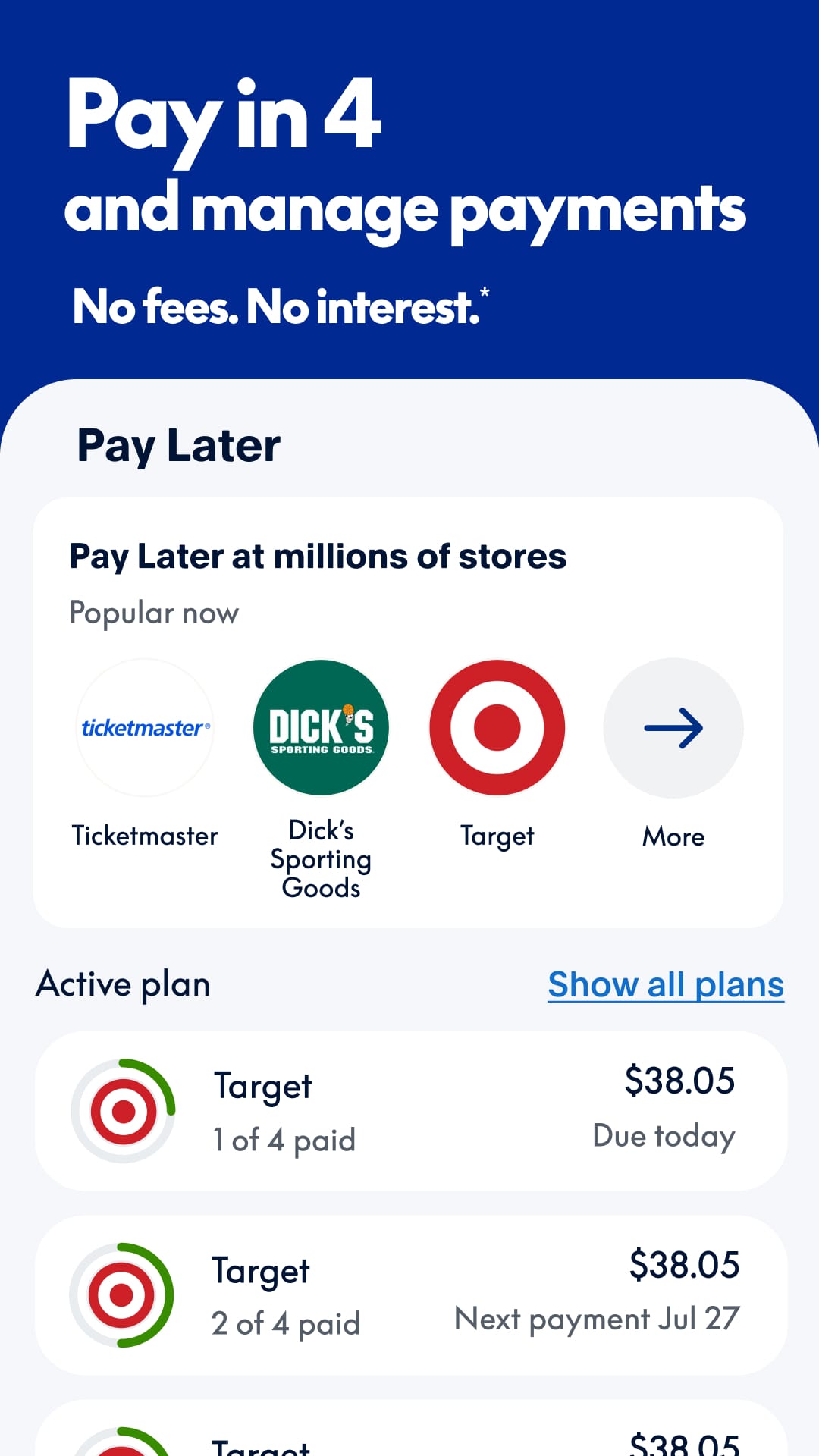Viewport: 819px width, 1456px height.
Task: Click the More arrow to see additional stores
Action: 673,726
